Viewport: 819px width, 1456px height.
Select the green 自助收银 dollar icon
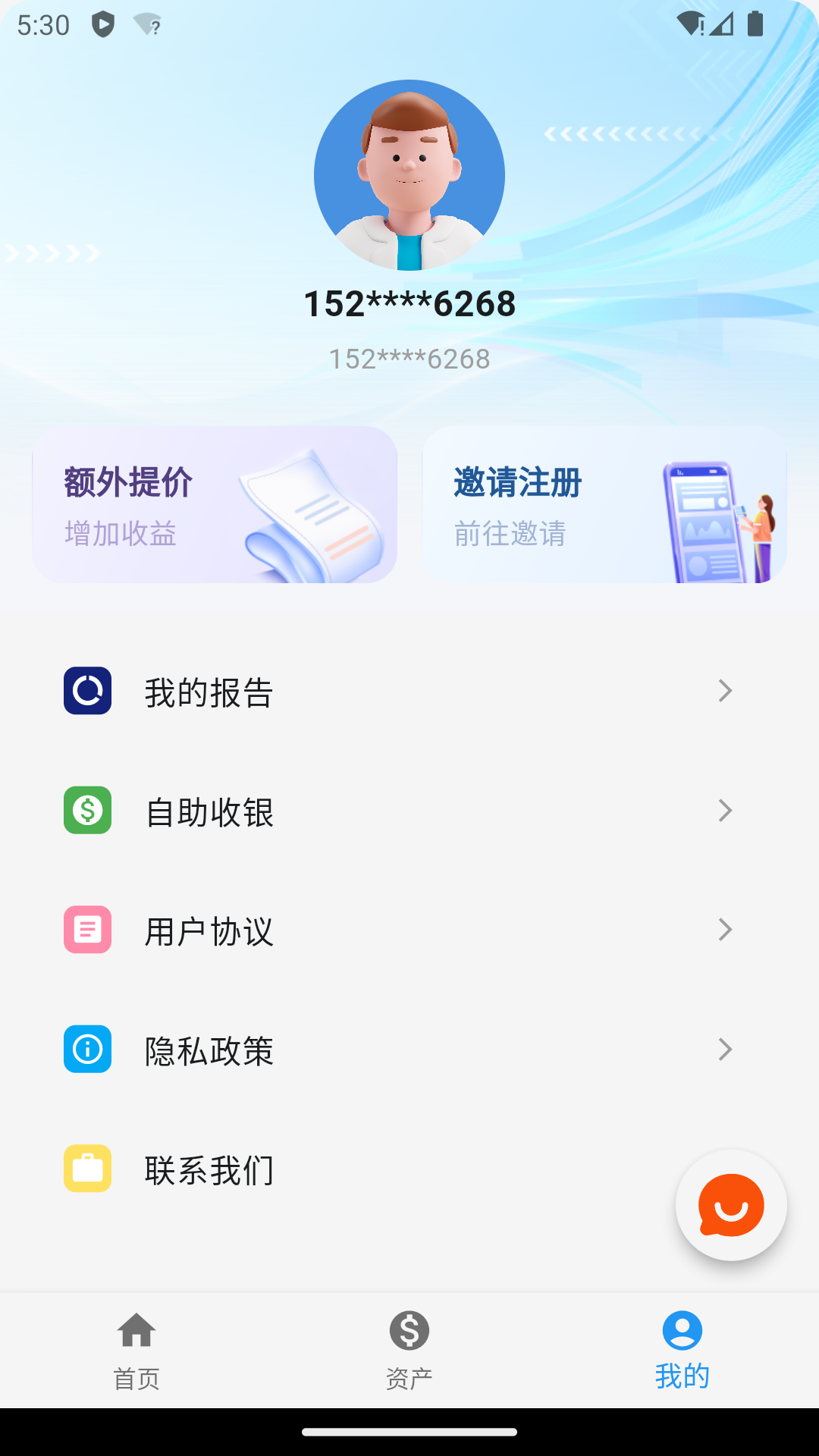pyautogui.click(x=86, y=811)
